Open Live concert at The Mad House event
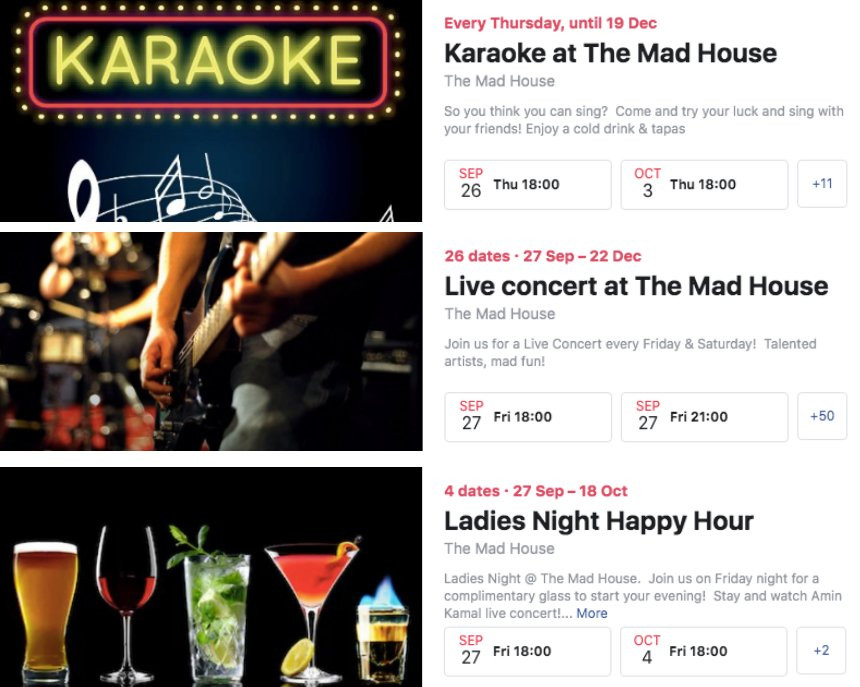Screen dimensions: 860x687 click(636, 286)
